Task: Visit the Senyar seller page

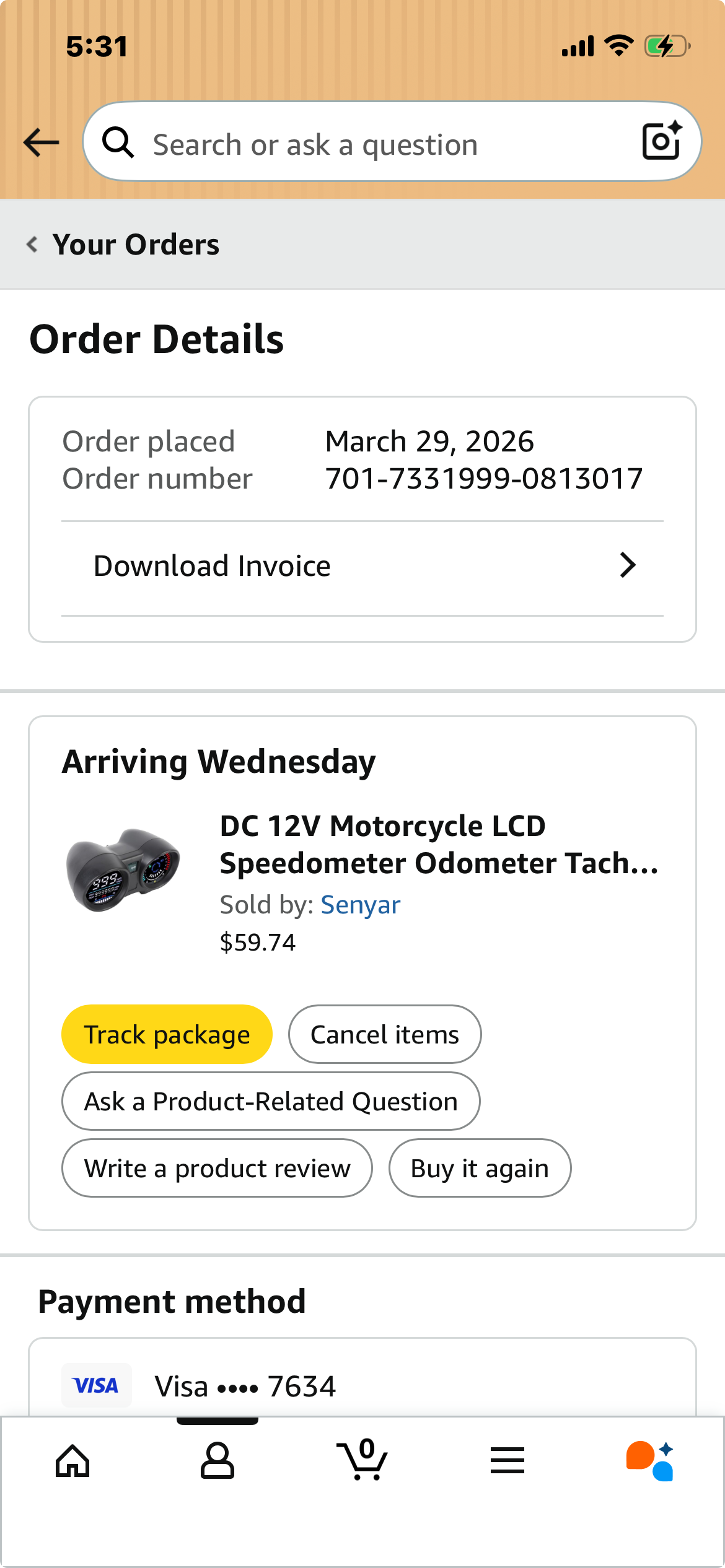Action: point(360,905)
